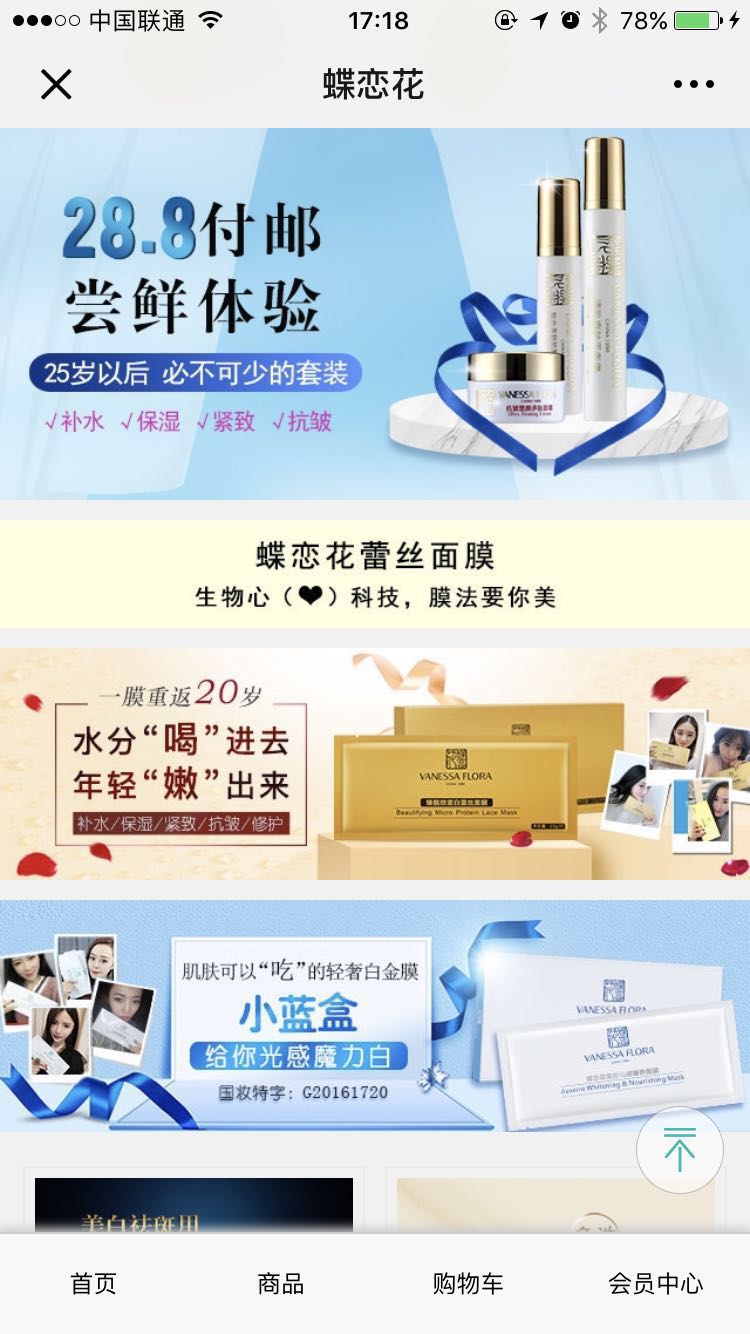Go to the 会员中心 tab
The image size is (750, 1334).
point(655,1284)
